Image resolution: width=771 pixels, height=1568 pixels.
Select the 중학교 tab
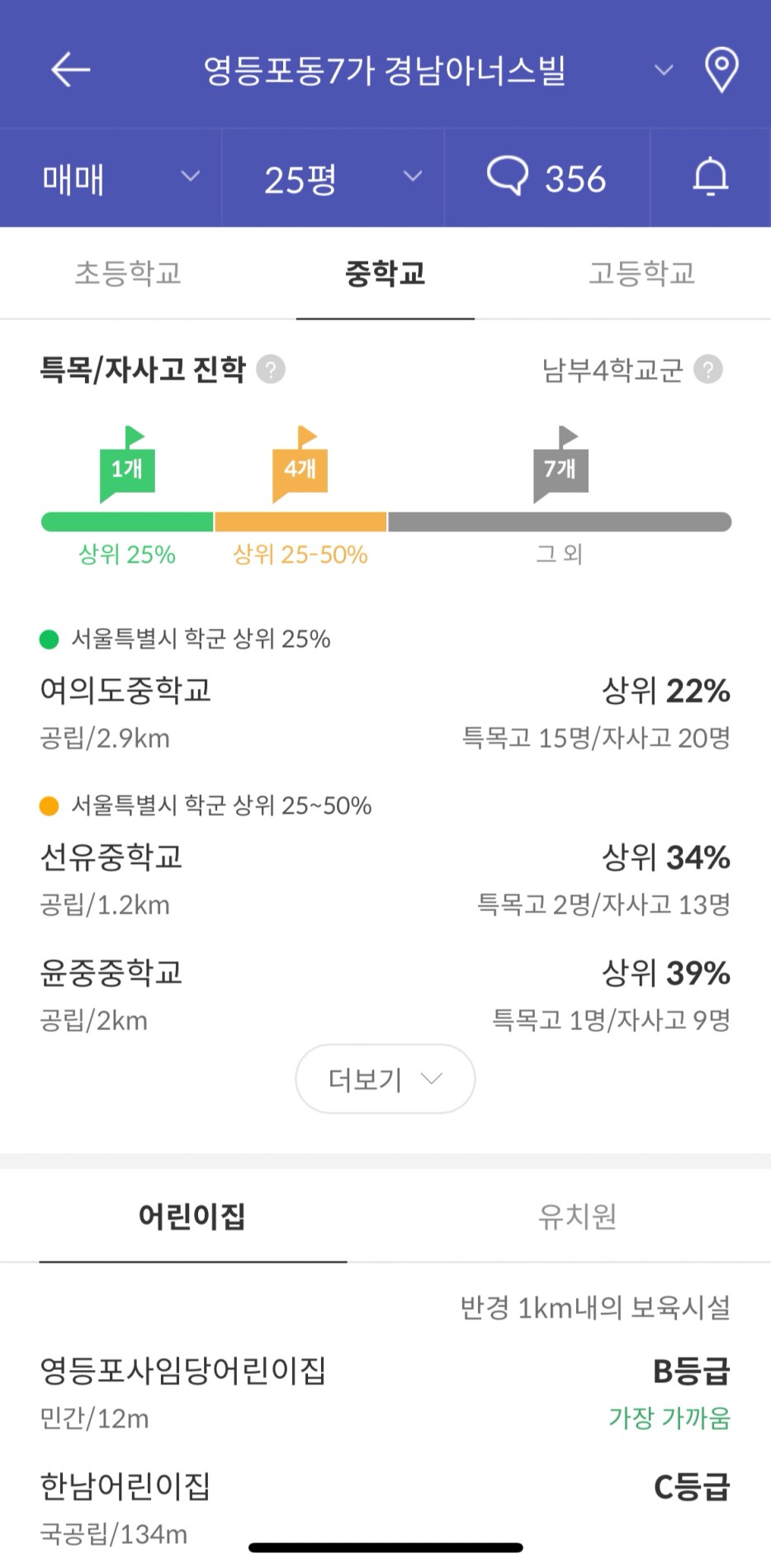[x=385, y=273]
